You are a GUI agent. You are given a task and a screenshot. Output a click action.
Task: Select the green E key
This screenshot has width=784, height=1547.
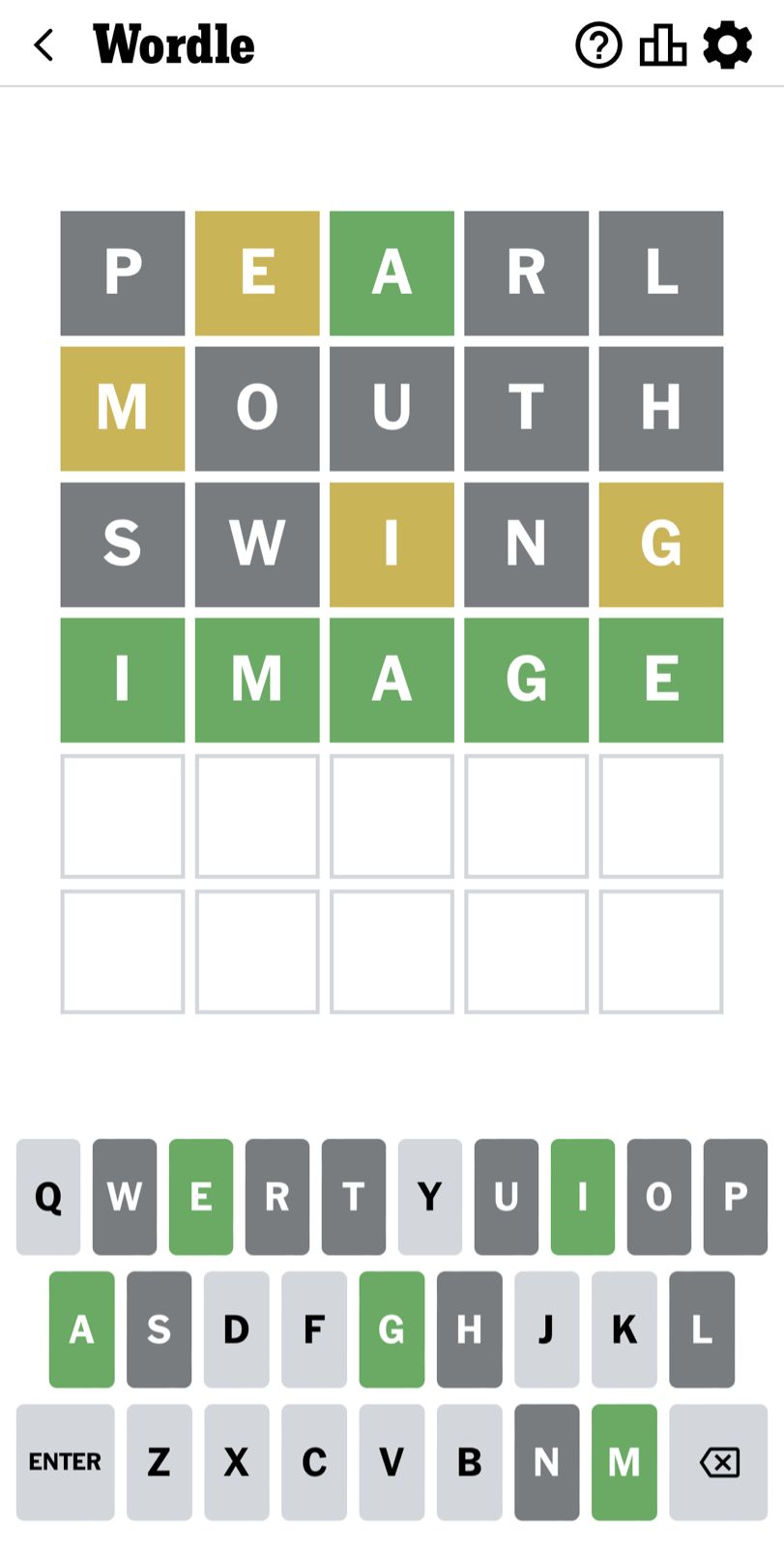pyautogui.click(x=201, y=1197)
